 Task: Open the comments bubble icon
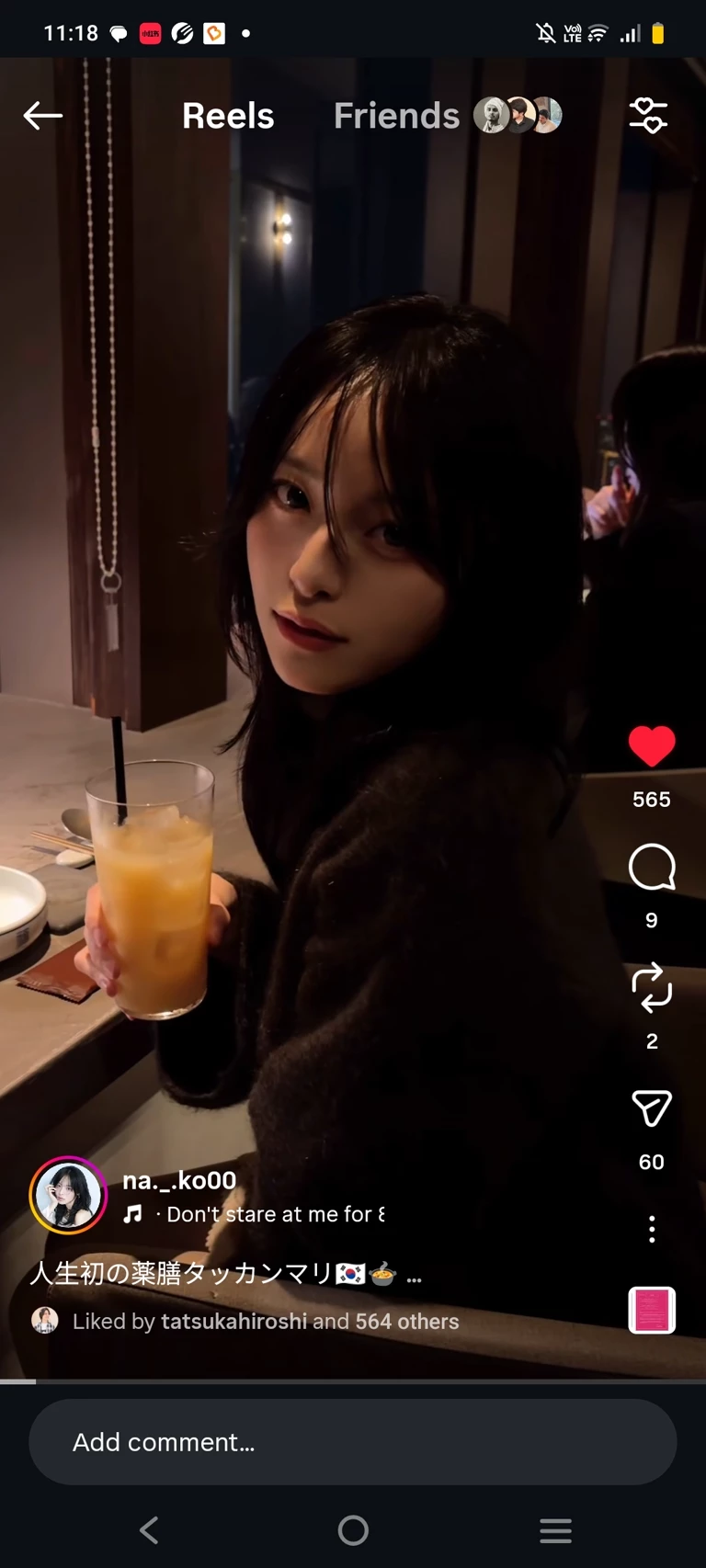coord(652,868)
